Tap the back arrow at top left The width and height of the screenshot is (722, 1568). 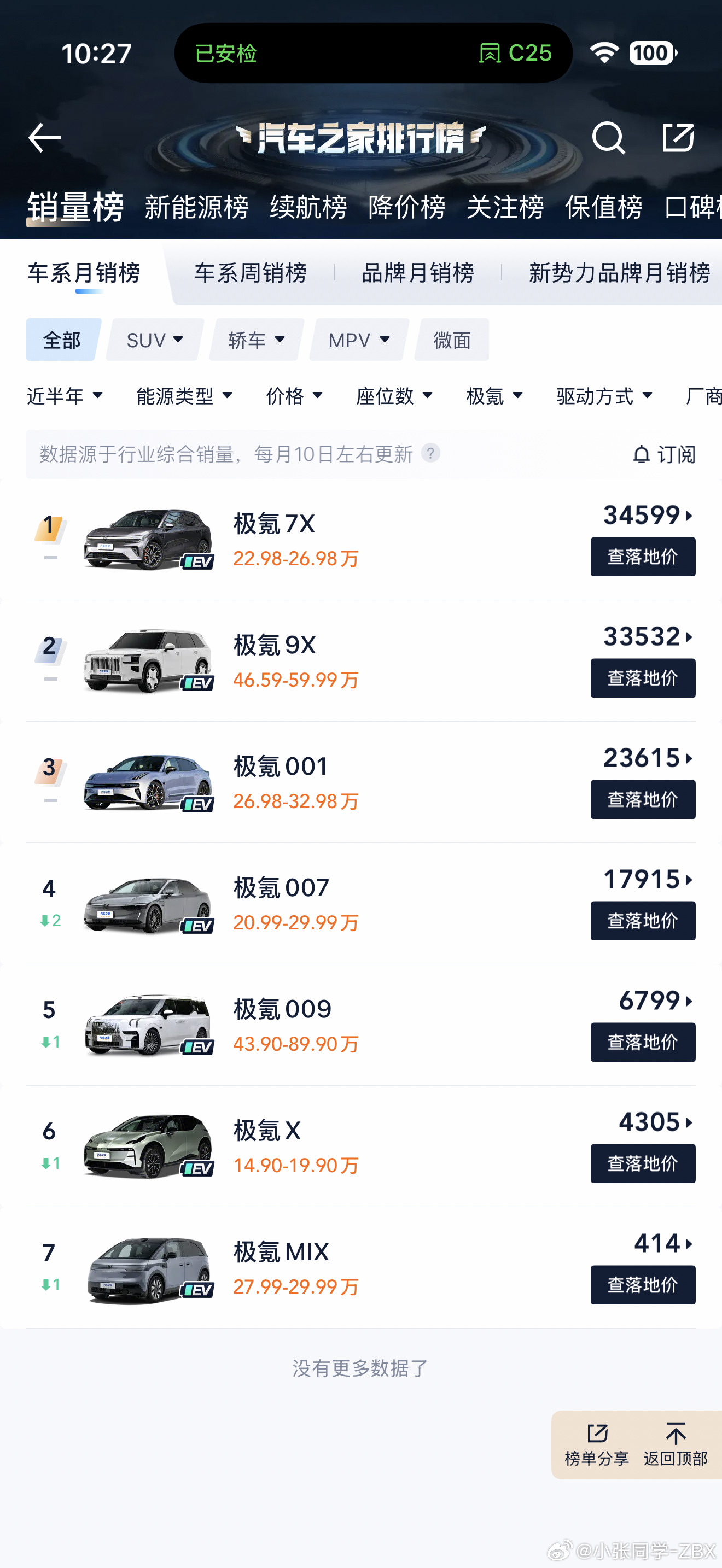[45, 138]
